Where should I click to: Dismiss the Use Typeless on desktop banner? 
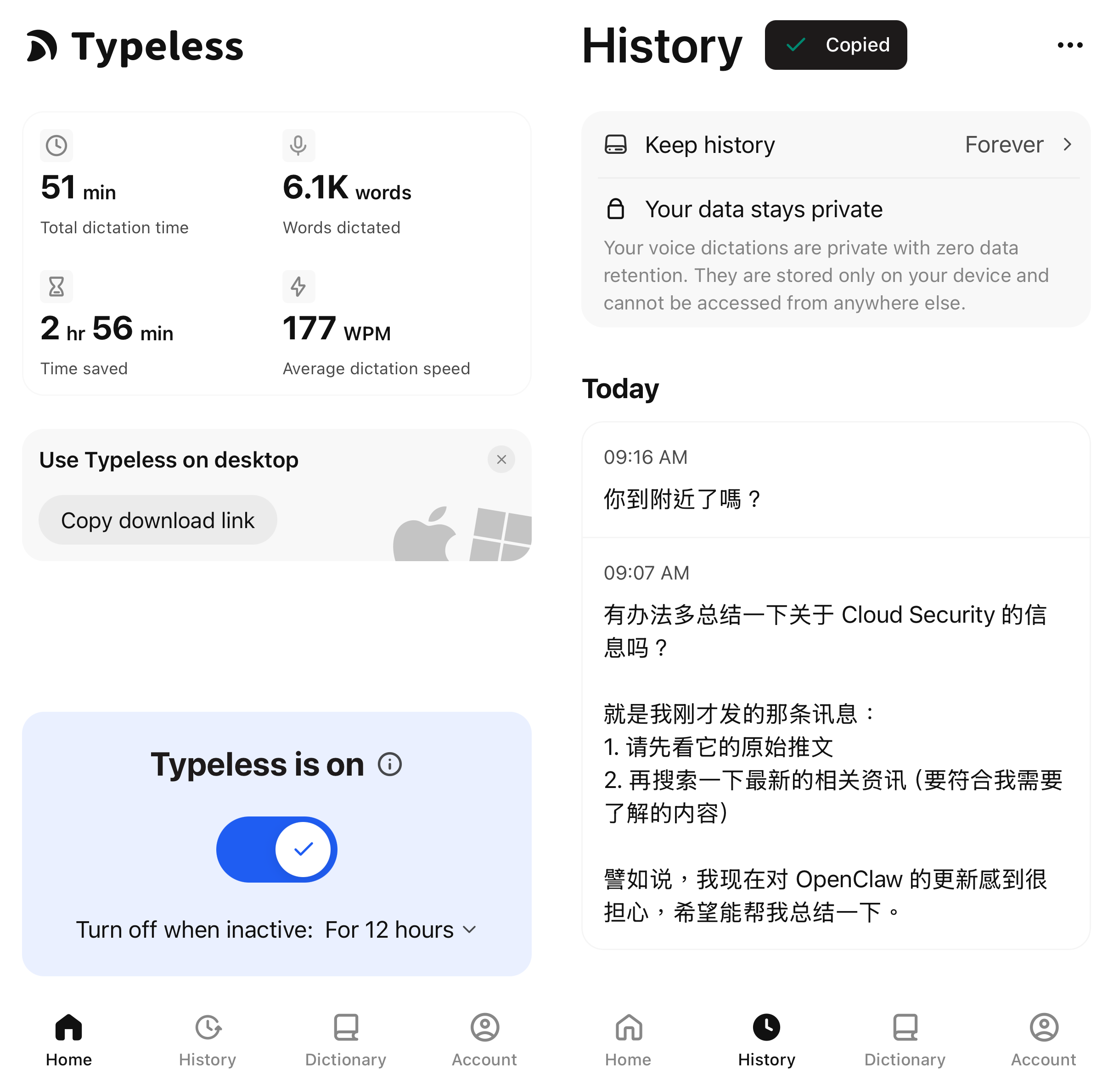(x=501, y=459)
